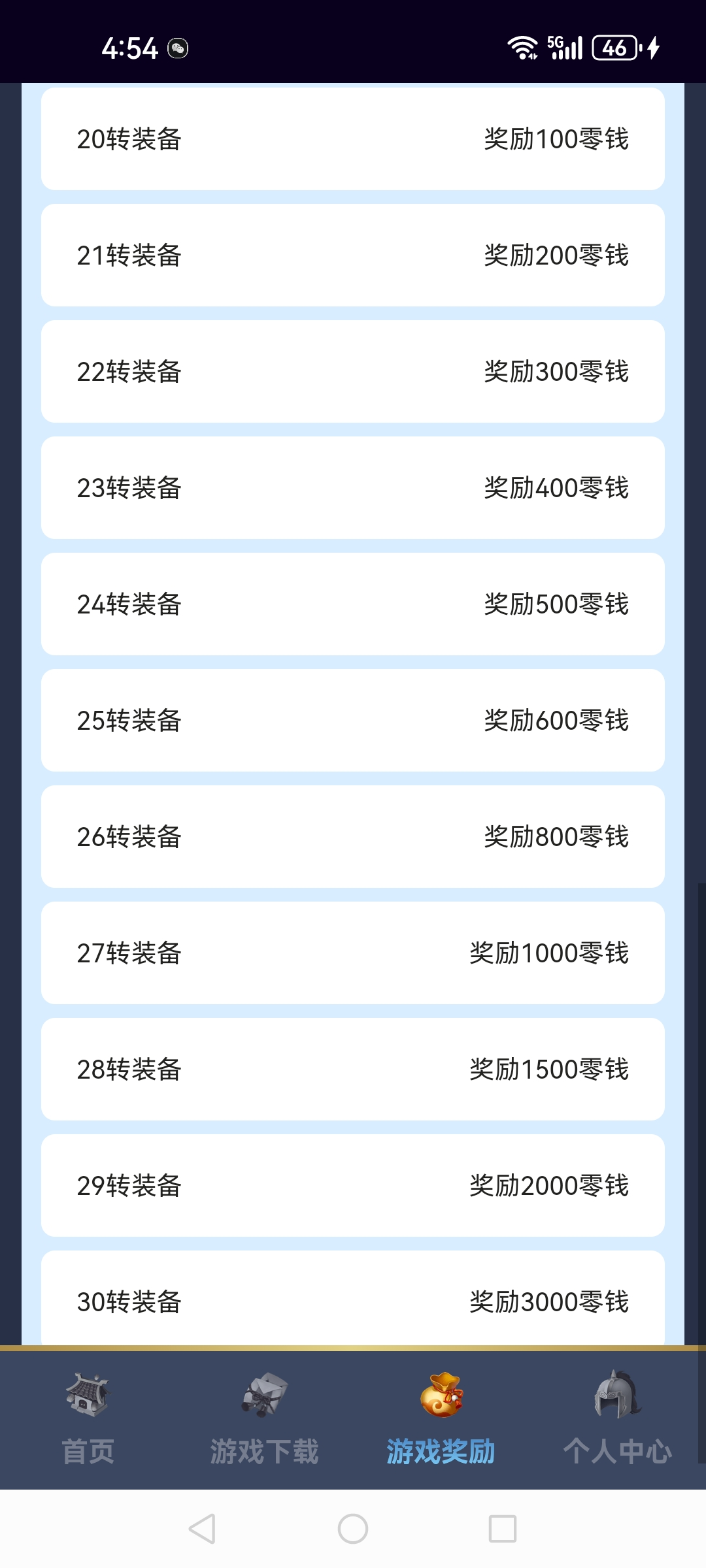Tap the system home button
This screenshot has height=1568, width=706.
coord(353,1529)
